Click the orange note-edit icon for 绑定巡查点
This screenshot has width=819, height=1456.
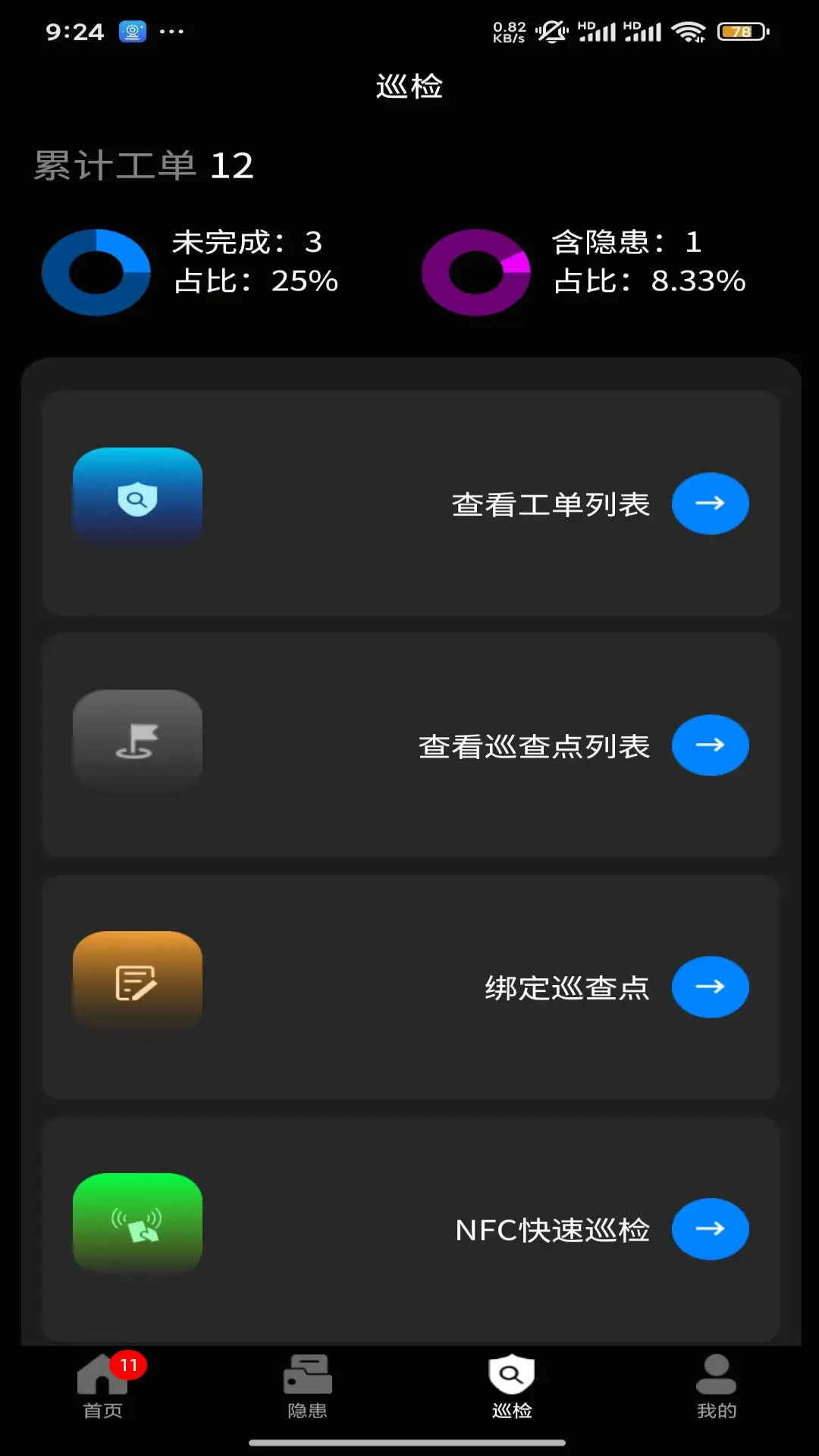pyautogui.click(x=137, y=982)
